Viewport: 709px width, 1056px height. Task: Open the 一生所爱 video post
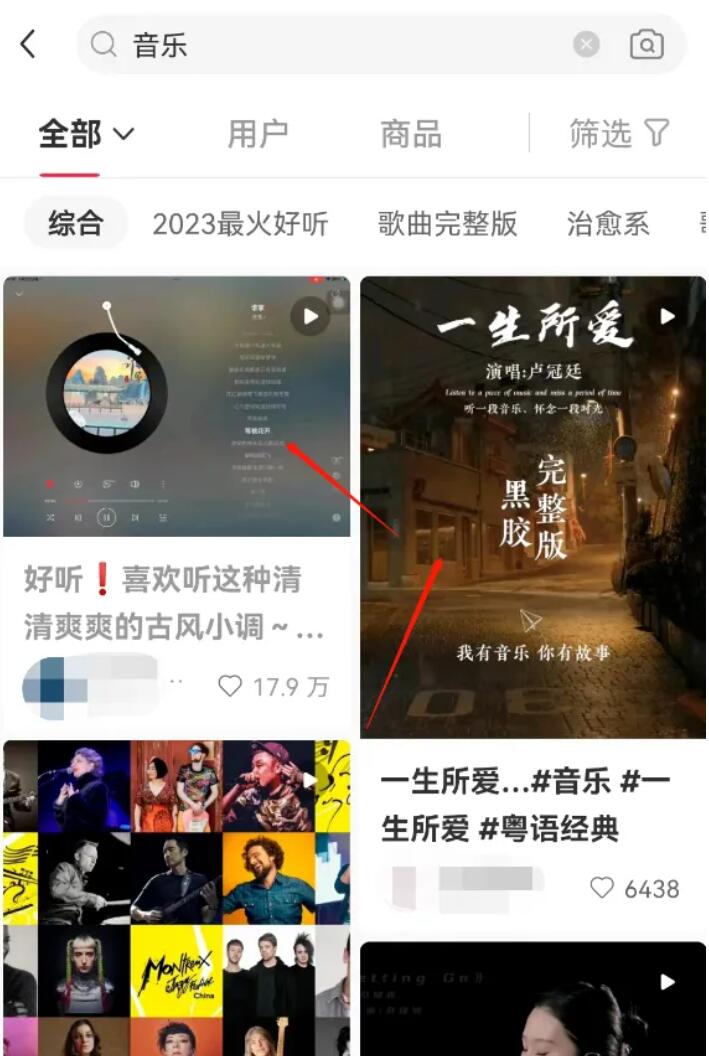click(532, 508)
